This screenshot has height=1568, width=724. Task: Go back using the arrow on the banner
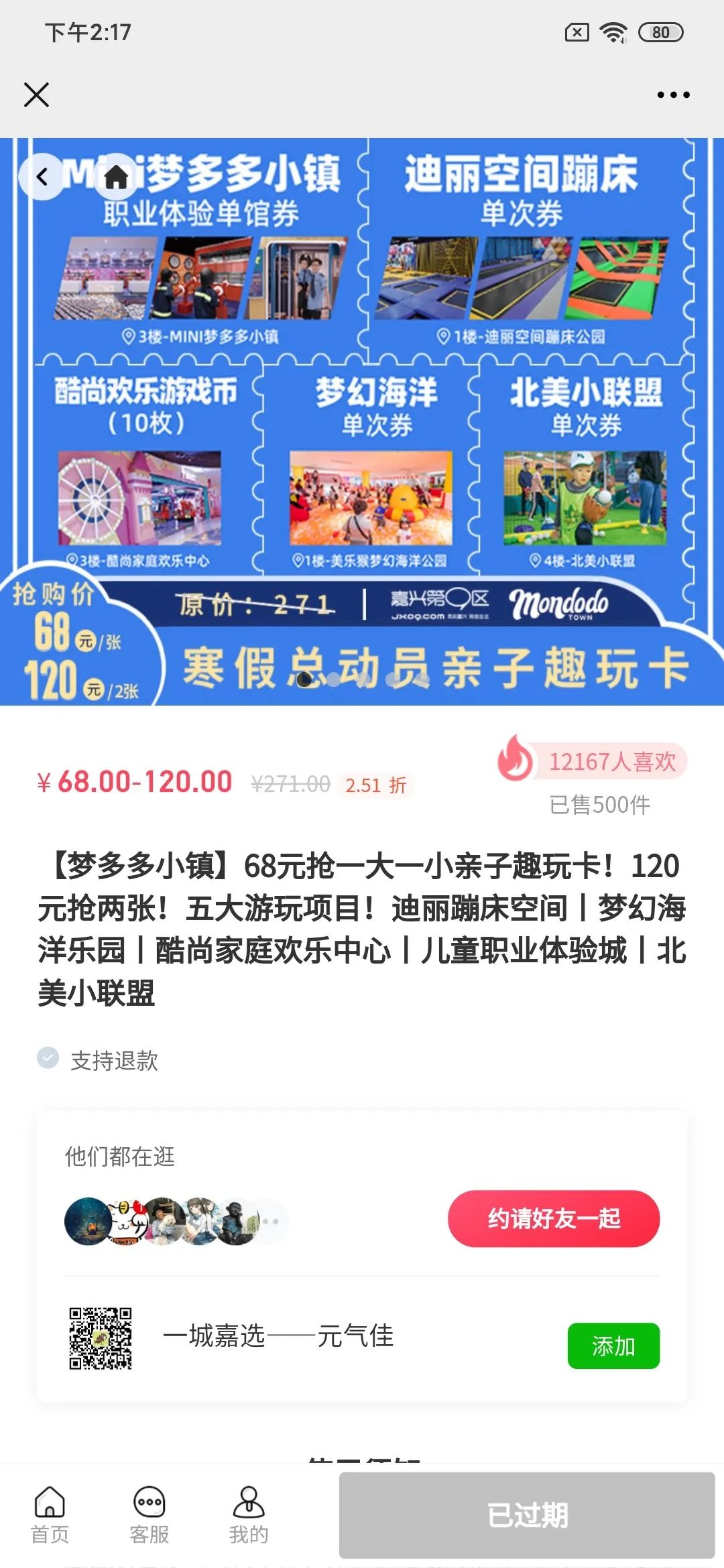(42, 177)
